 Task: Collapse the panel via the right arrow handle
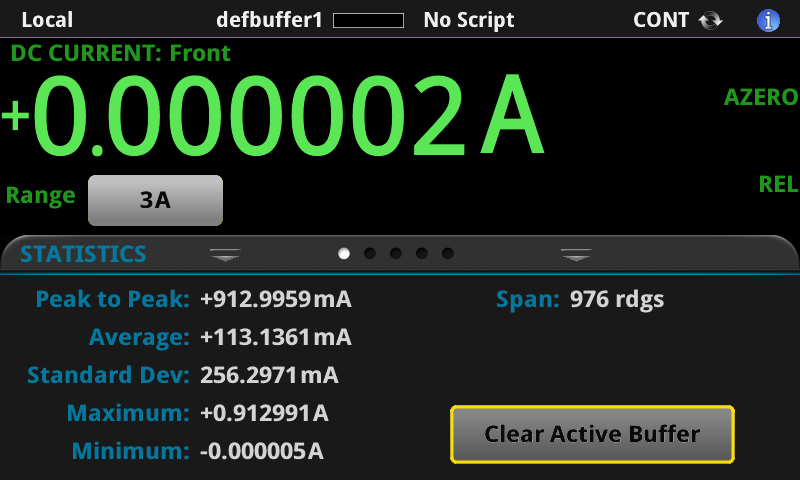click(x=576, y=255)
